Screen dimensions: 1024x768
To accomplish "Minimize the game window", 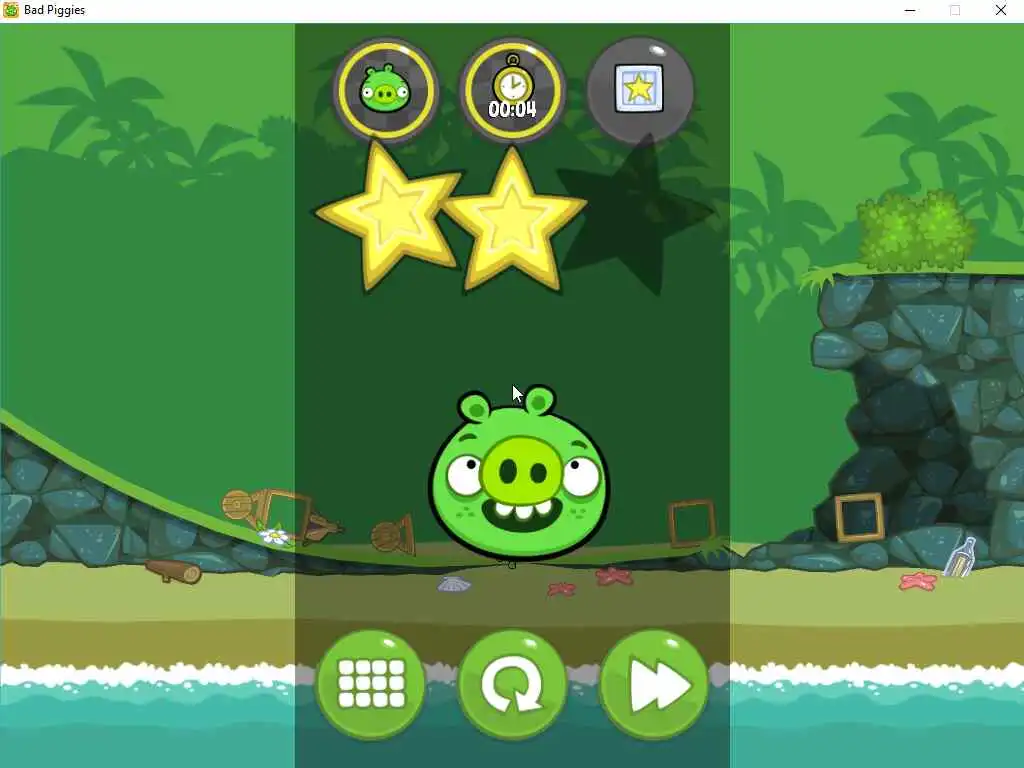I will pyautogui.click(x=910, y=10).
